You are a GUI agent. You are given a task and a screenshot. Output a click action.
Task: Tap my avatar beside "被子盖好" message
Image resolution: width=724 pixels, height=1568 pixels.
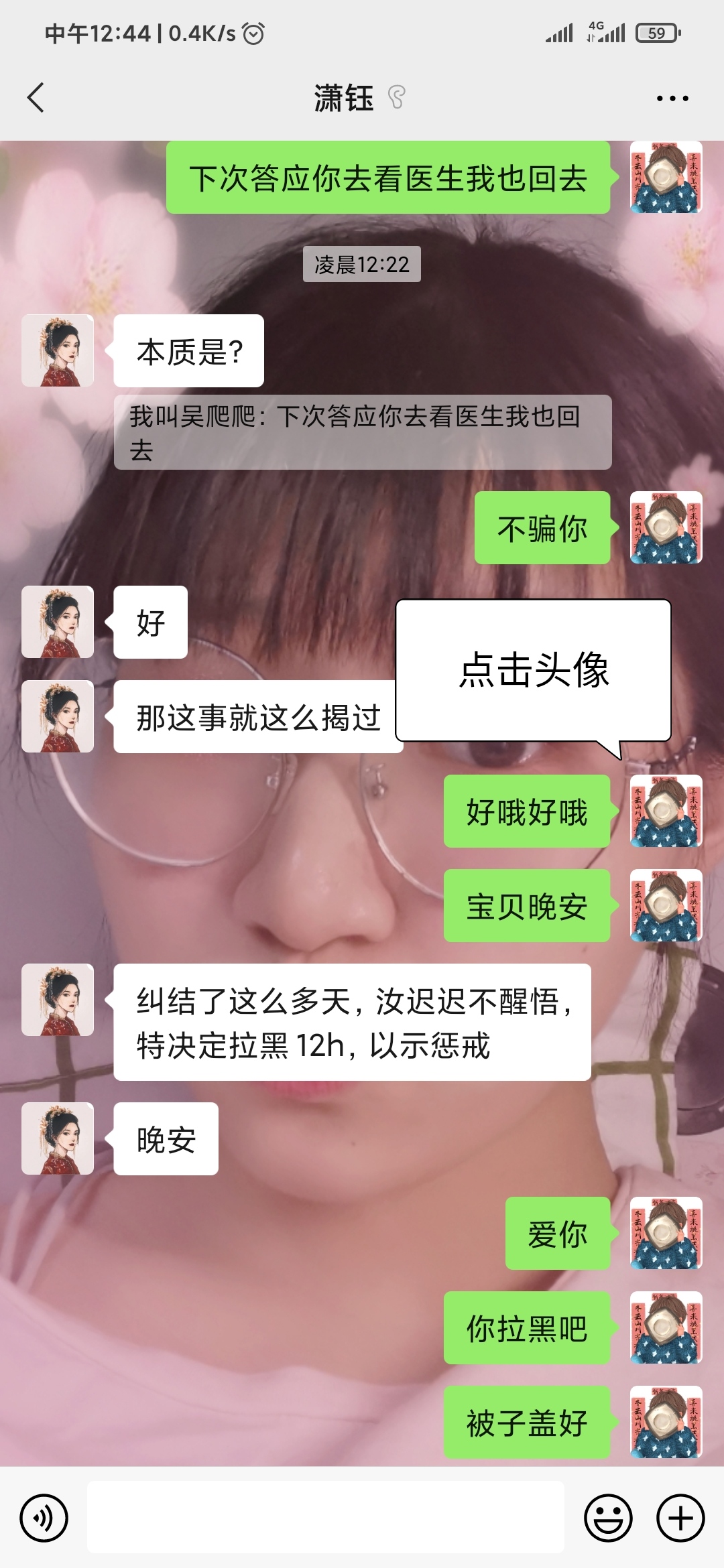(x=666, y=1422)
